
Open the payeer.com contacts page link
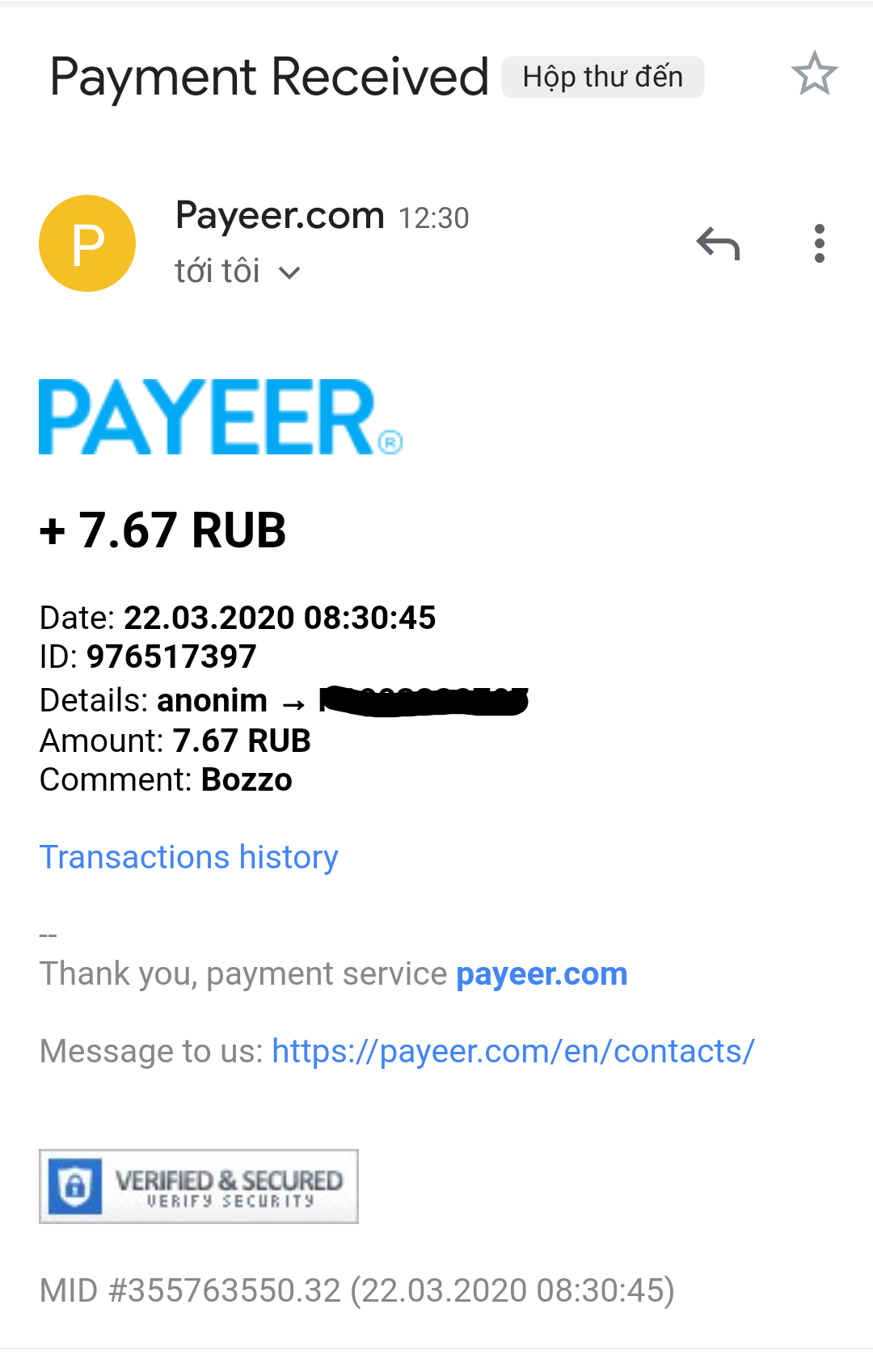pyautogui.click(x=512, y=1051)
